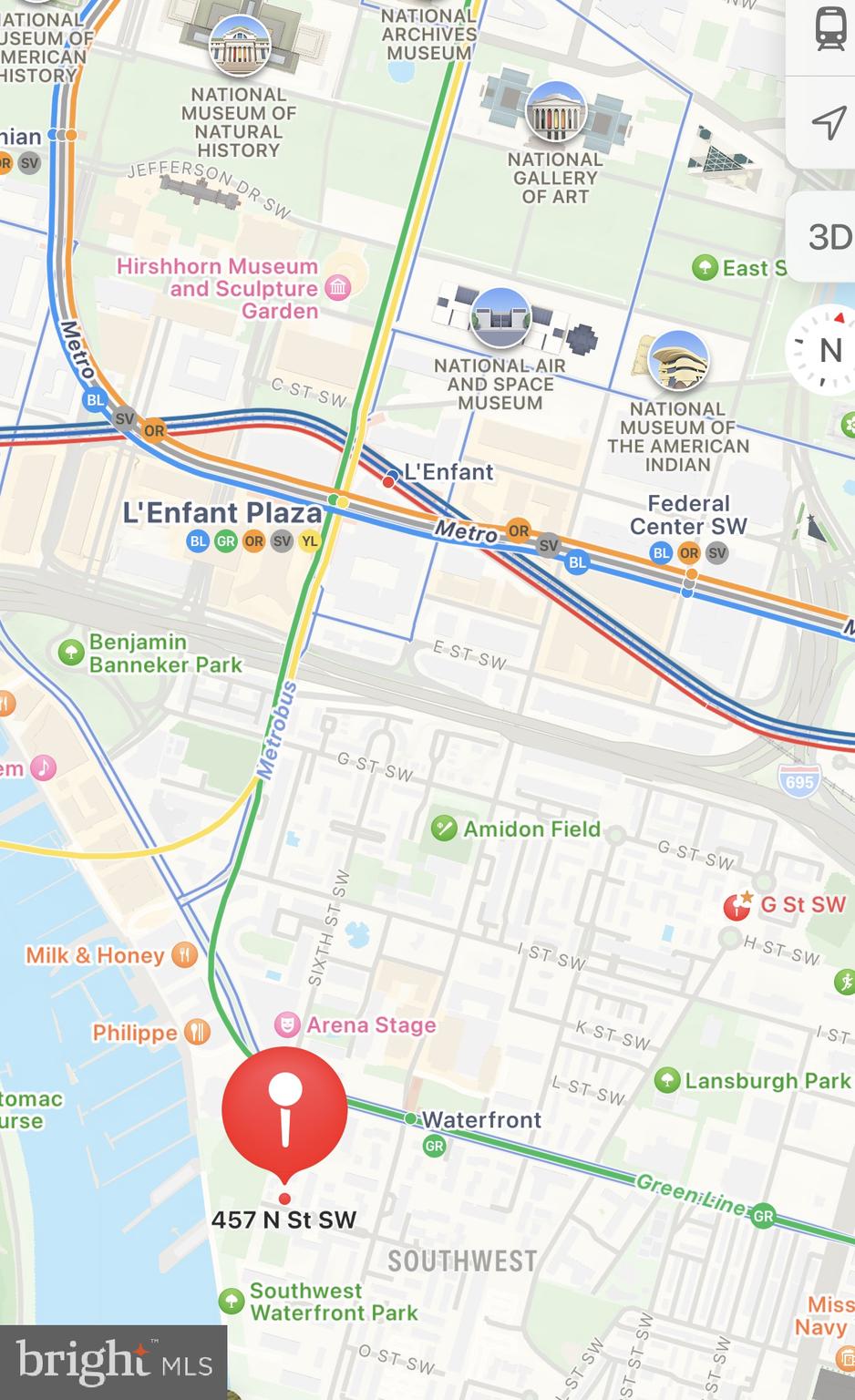Select the Waterfront Green Line station

(x=411, y=1118)
